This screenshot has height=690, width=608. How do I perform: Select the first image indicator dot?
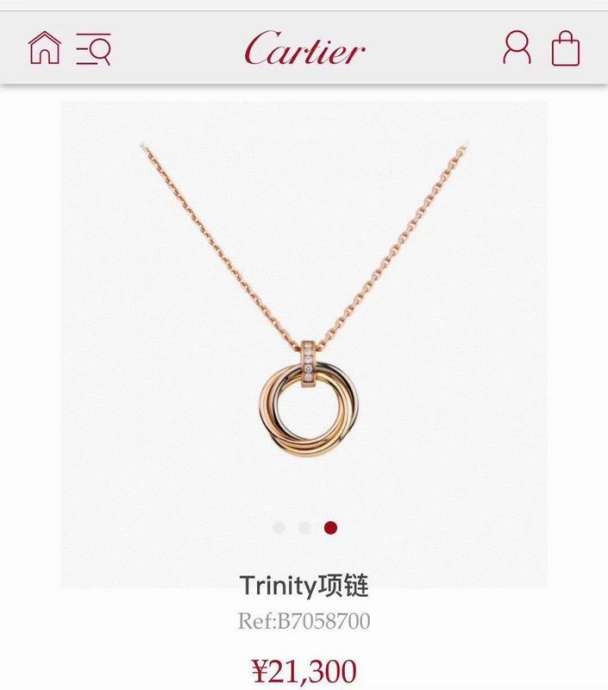click(279, 527)
